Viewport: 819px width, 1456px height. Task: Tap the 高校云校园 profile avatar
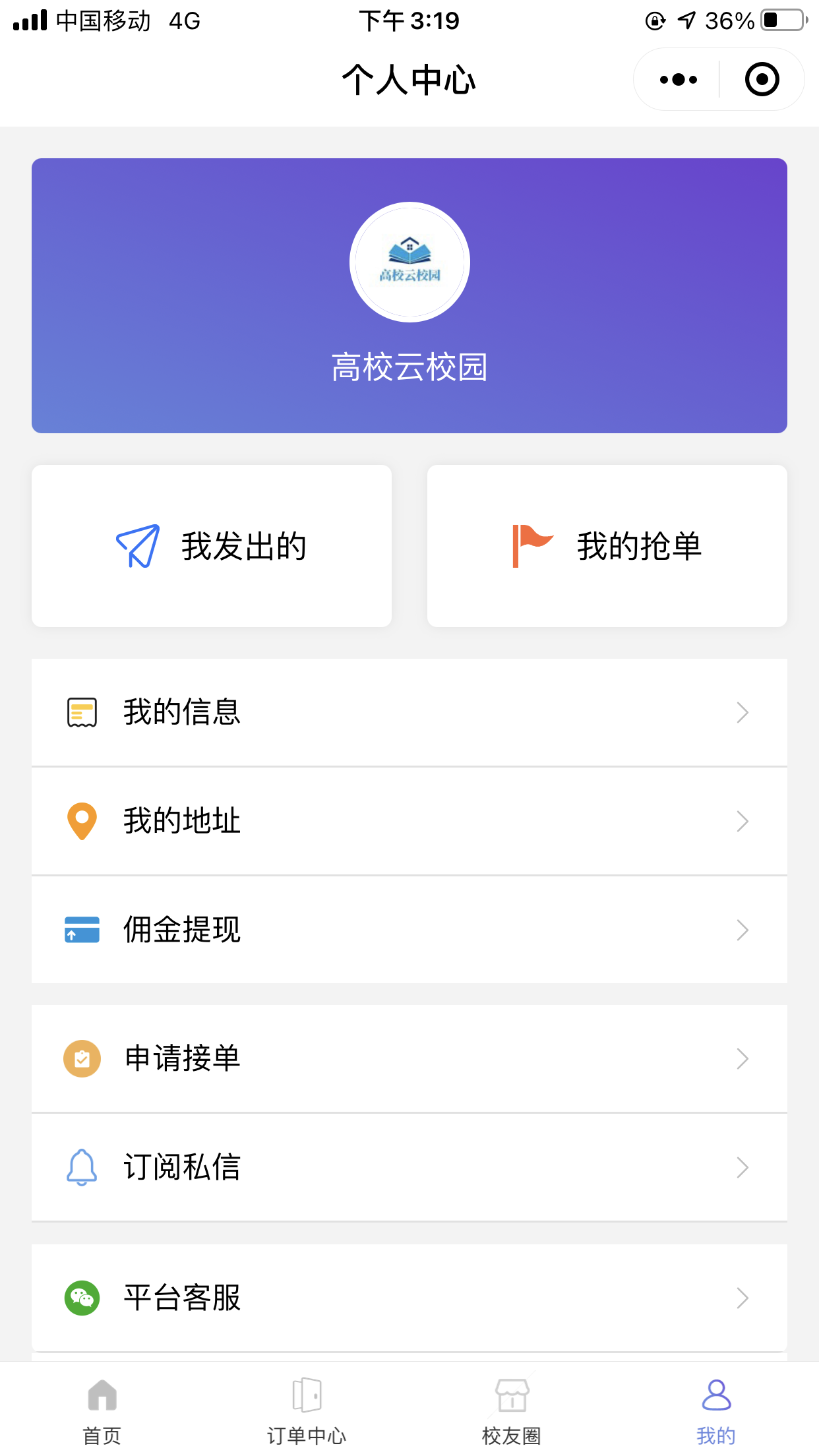tap(409, 262)
